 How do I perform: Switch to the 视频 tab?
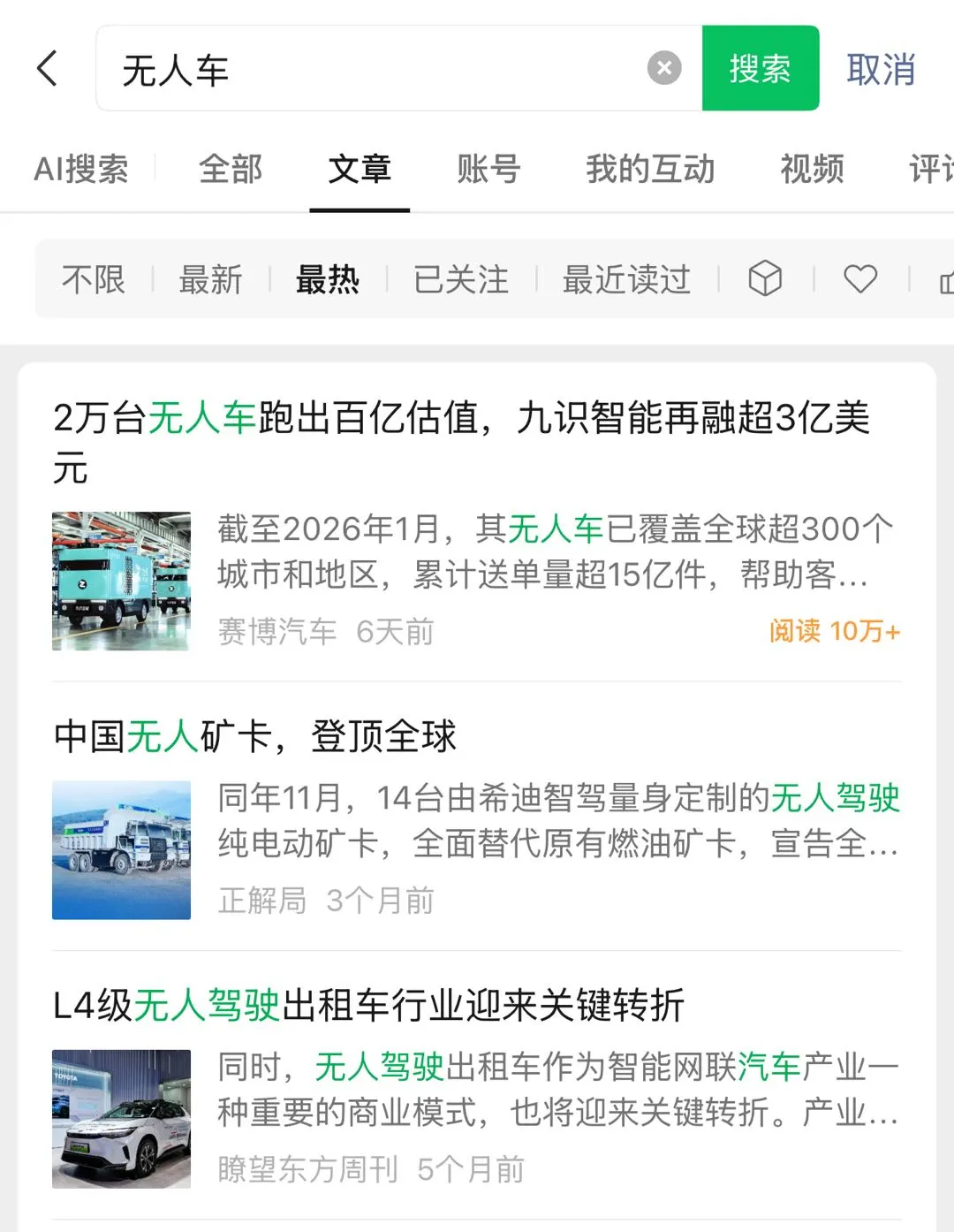point(812,169)
